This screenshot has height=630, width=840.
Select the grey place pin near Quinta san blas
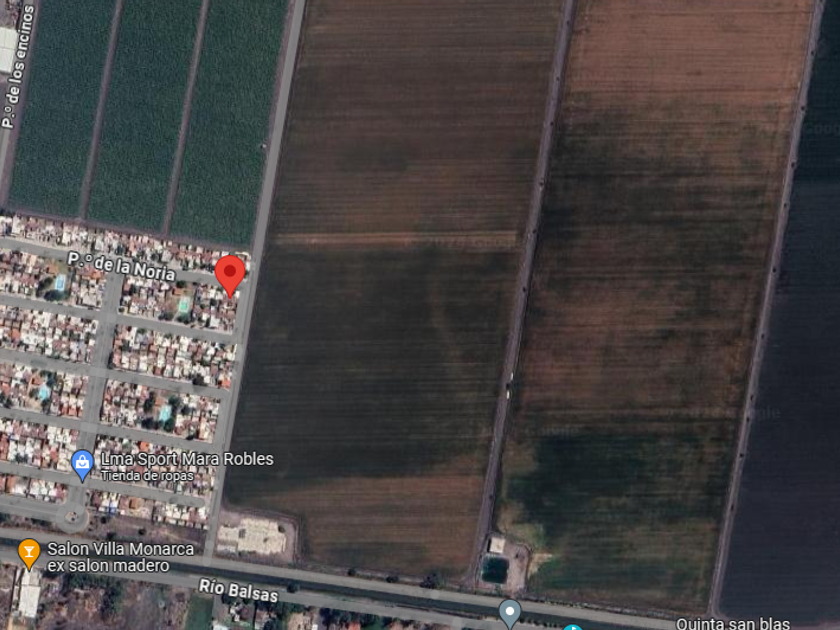coord(509,614)
